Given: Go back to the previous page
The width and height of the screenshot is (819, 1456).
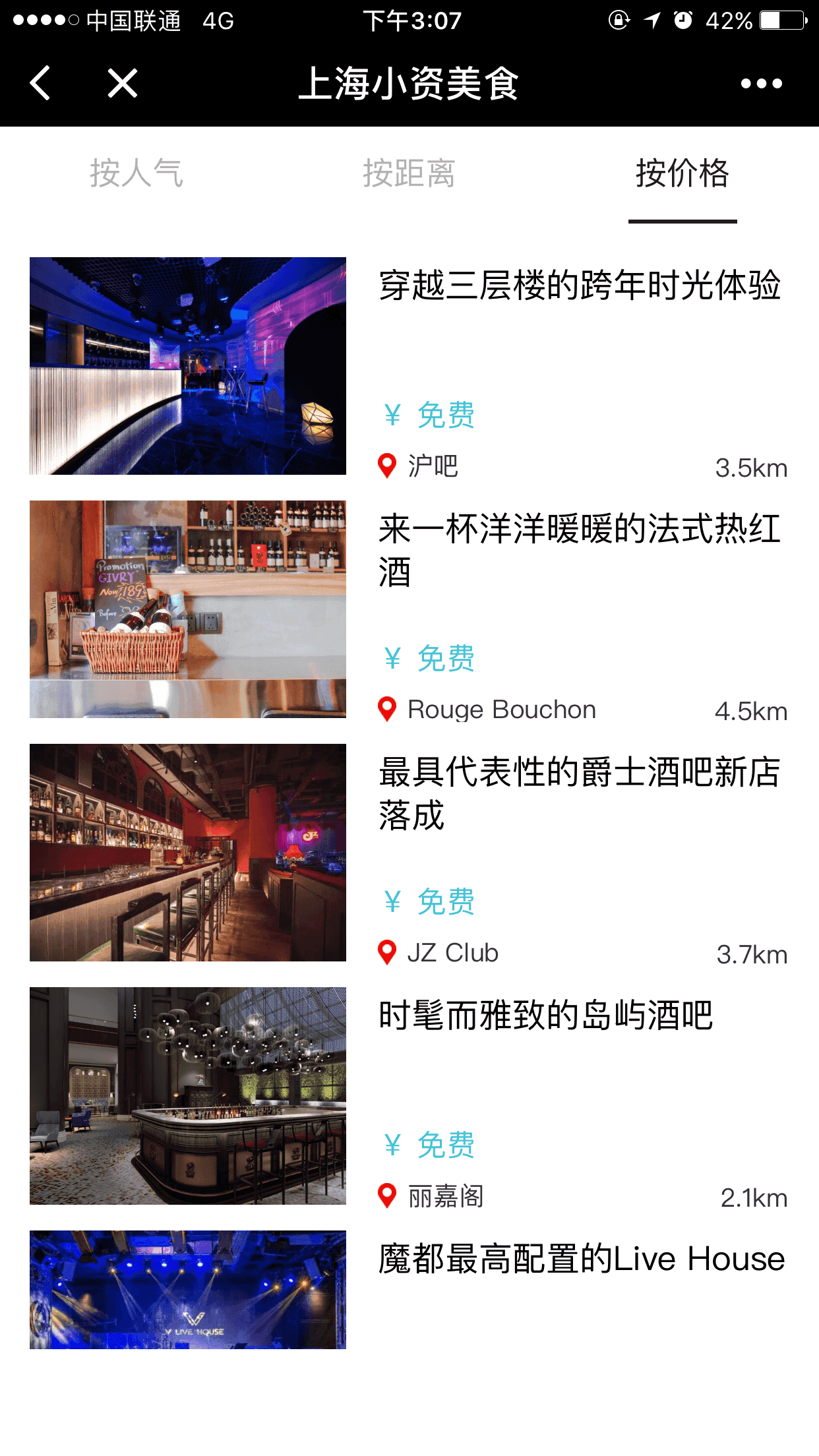Looking at the screenshot, I should coord(41,84).
